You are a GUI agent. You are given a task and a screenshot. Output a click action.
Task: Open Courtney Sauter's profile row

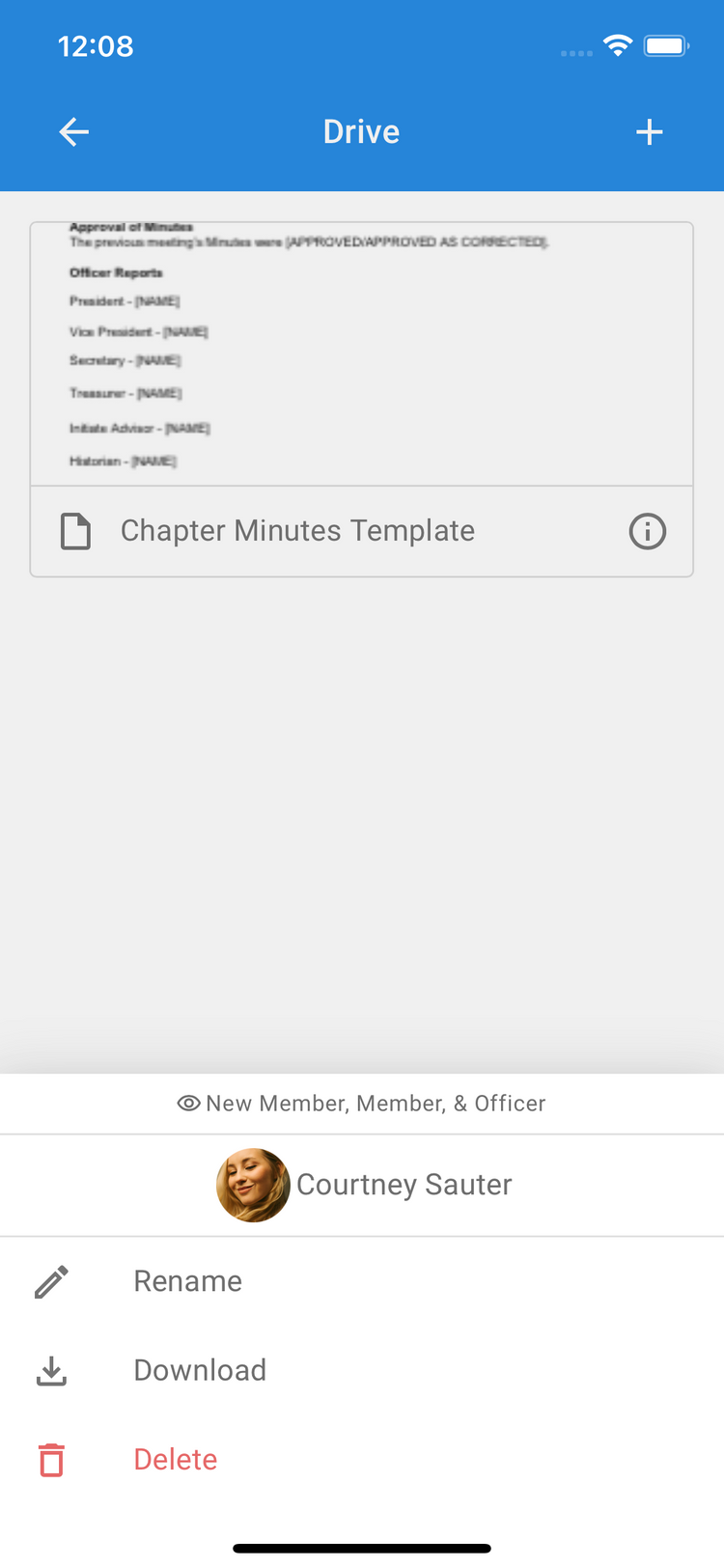[x=363, y=1185]
